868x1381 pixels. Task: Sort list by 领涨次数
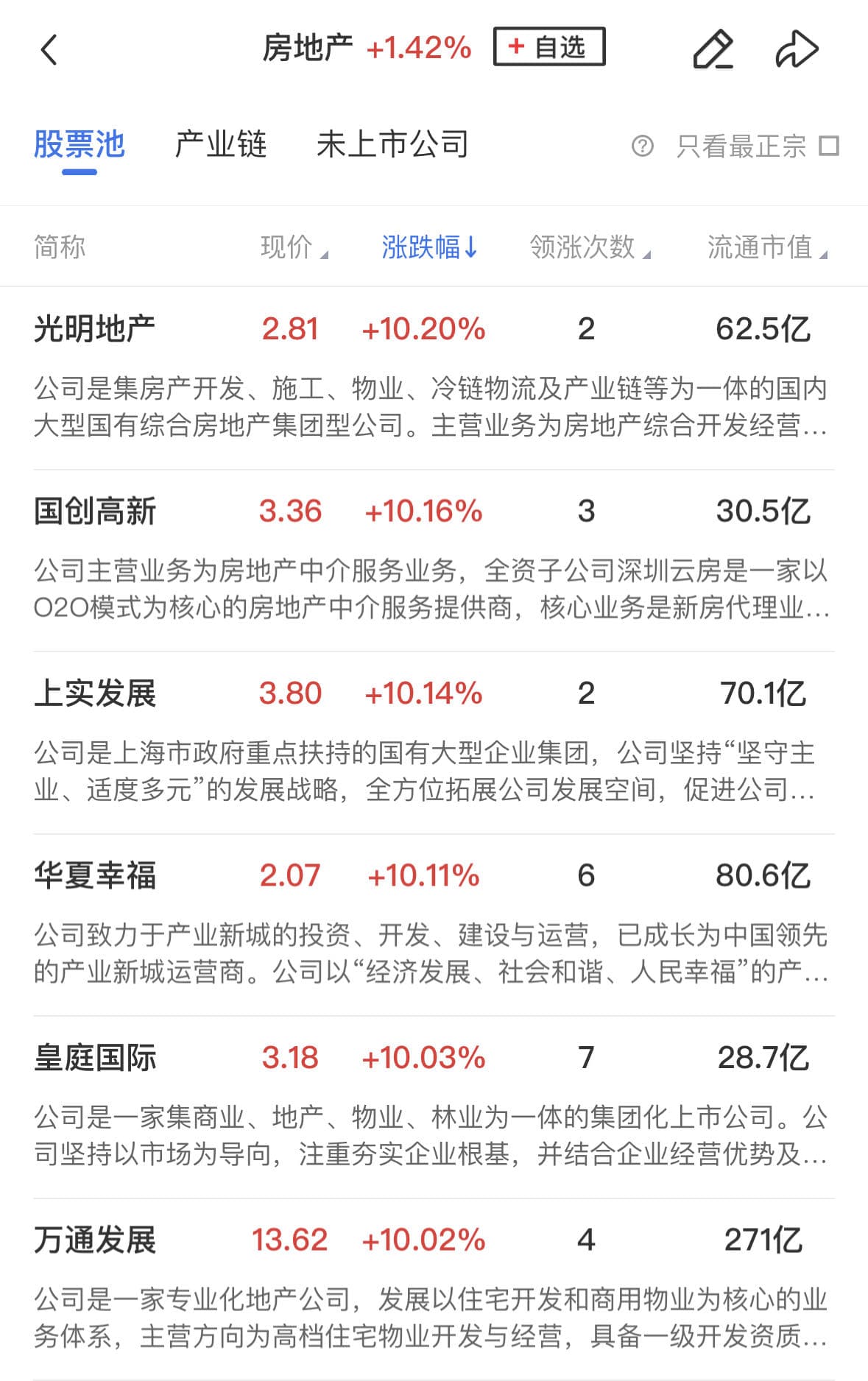coord(589,247)
